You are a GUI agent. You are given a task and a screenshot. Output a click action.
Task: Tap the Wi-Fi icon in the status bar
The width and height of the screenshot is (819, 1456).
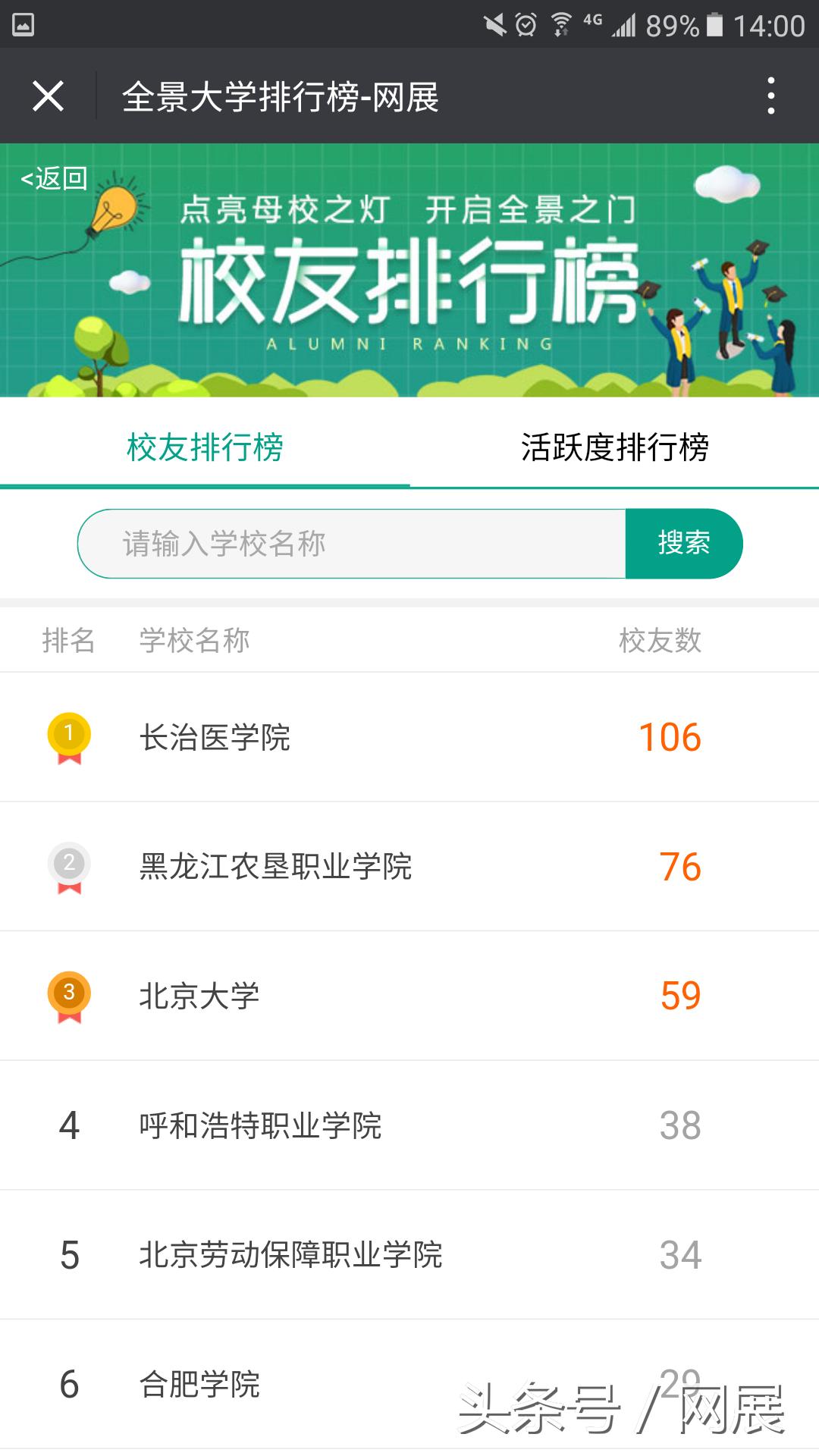click(x=561, y=23)
